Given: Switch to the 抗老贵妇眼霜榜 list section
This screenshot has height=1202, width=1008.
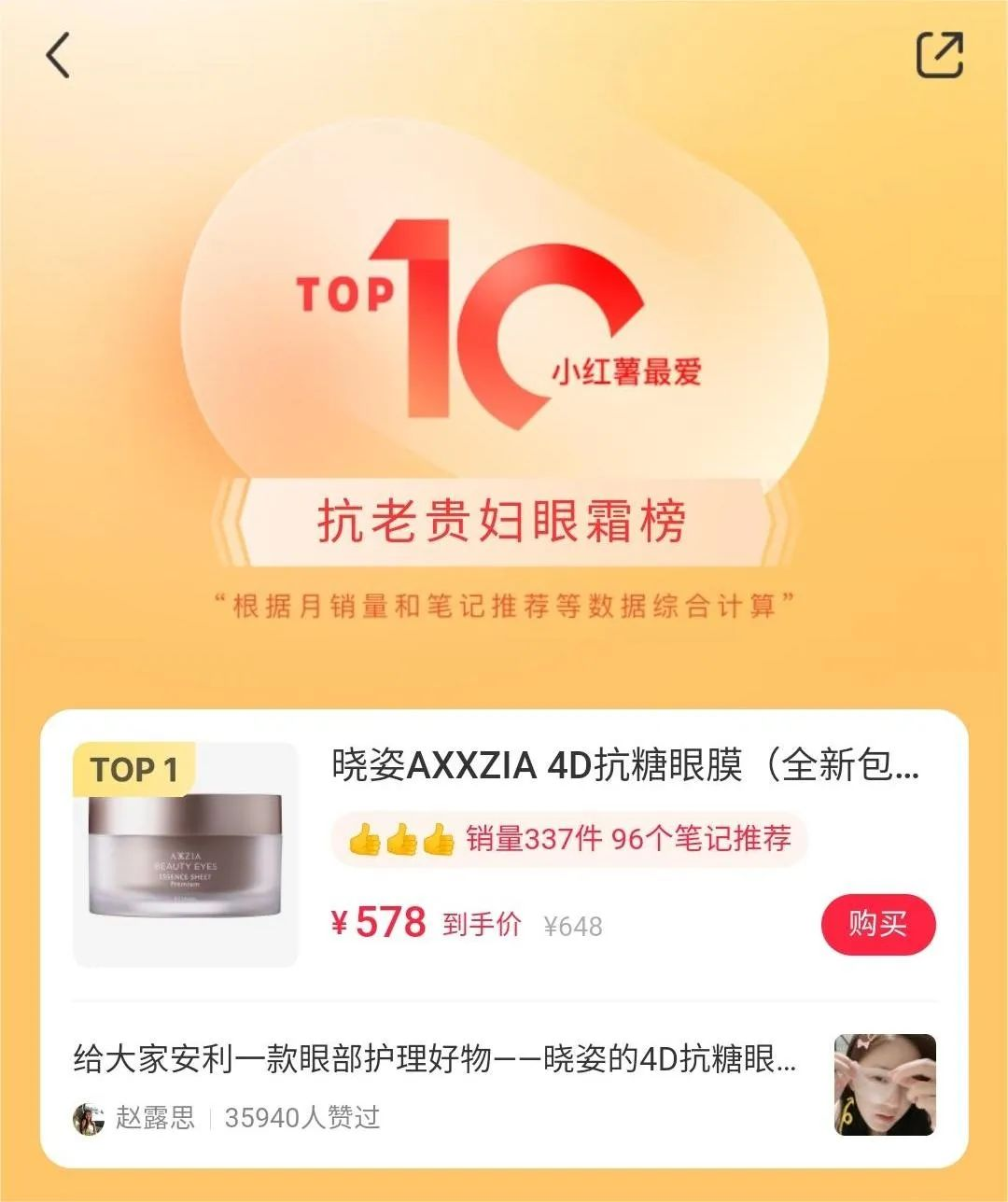Looking at the screenshot, I should coord(504,519).
